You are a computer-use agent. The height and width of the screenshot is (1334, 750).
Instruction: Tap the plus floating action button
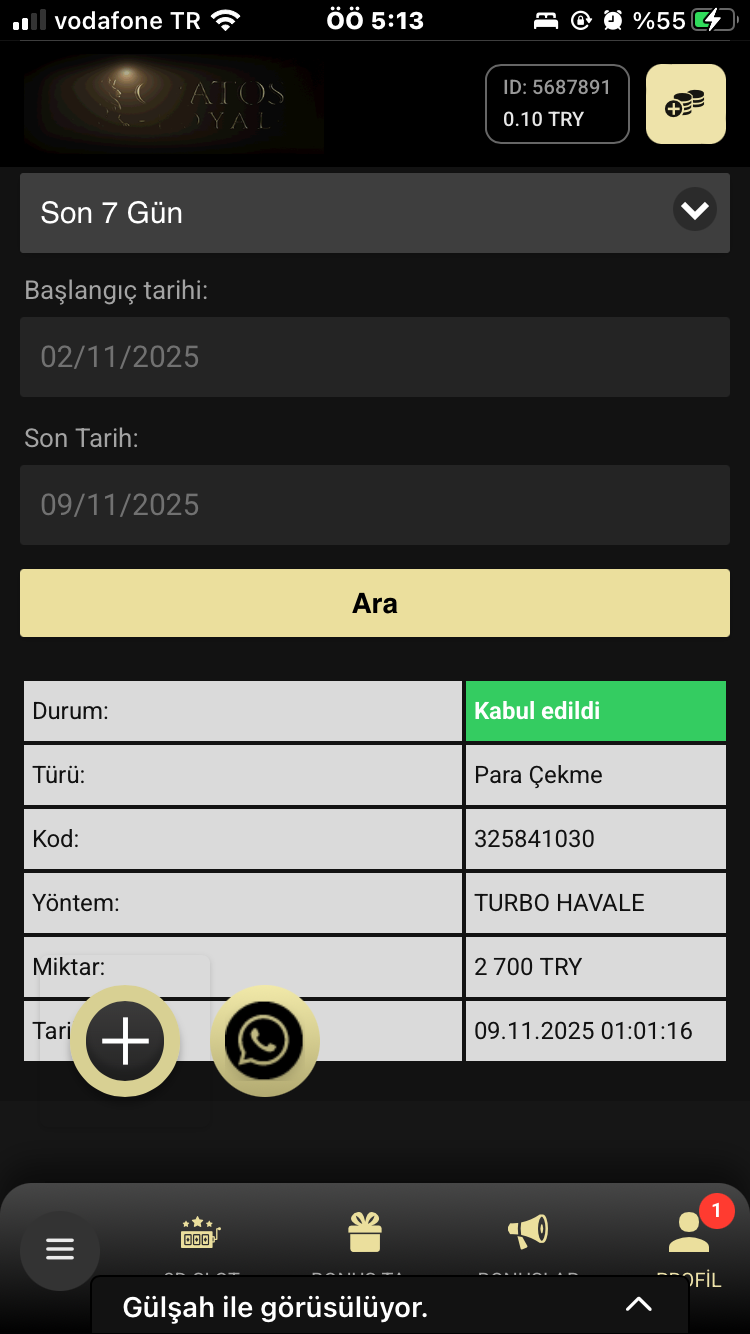124,1041
